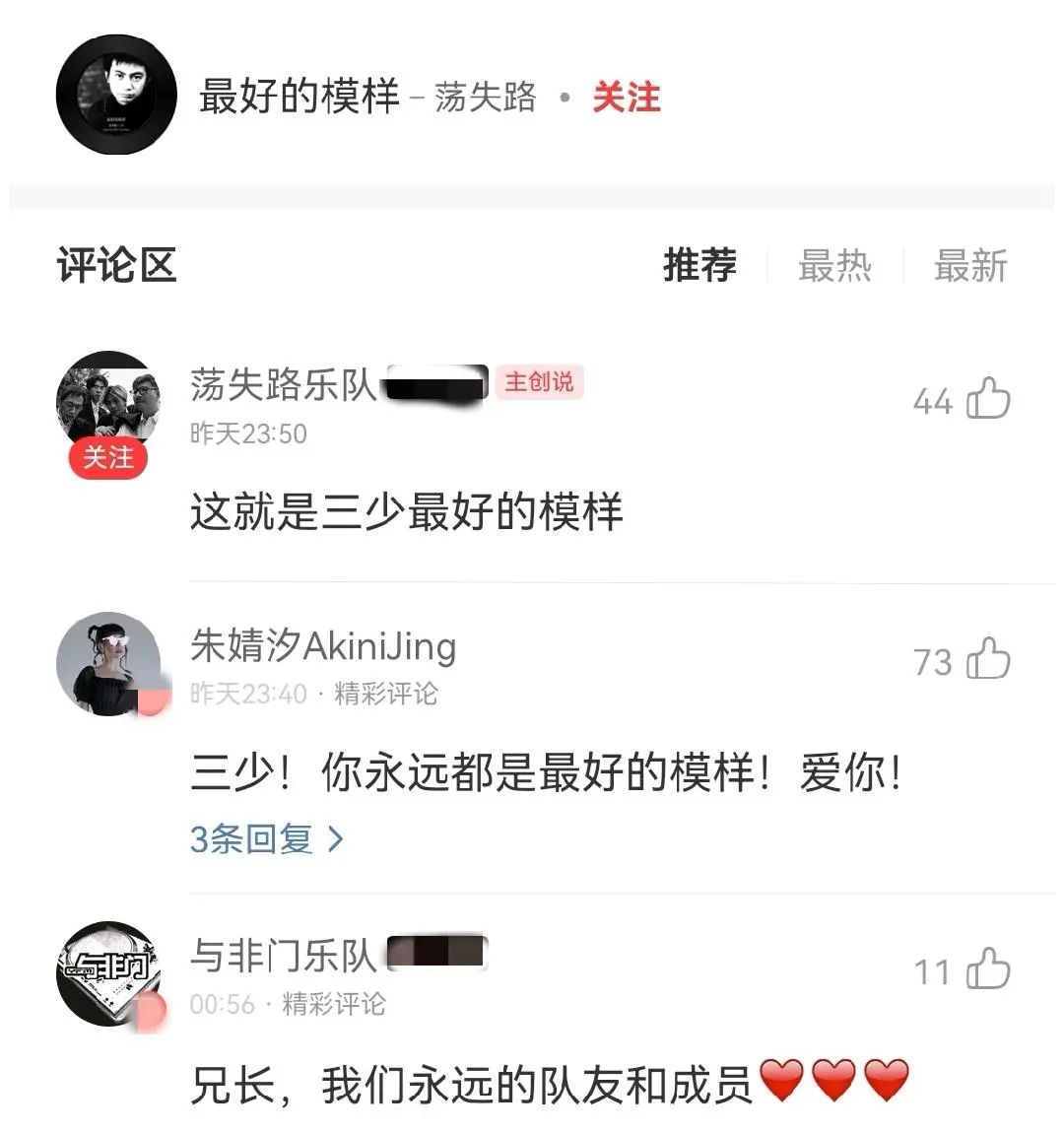Switch to the 推荐 comment sort tab
Screen dimensions: 1064x1133
[x=699, y=265]
